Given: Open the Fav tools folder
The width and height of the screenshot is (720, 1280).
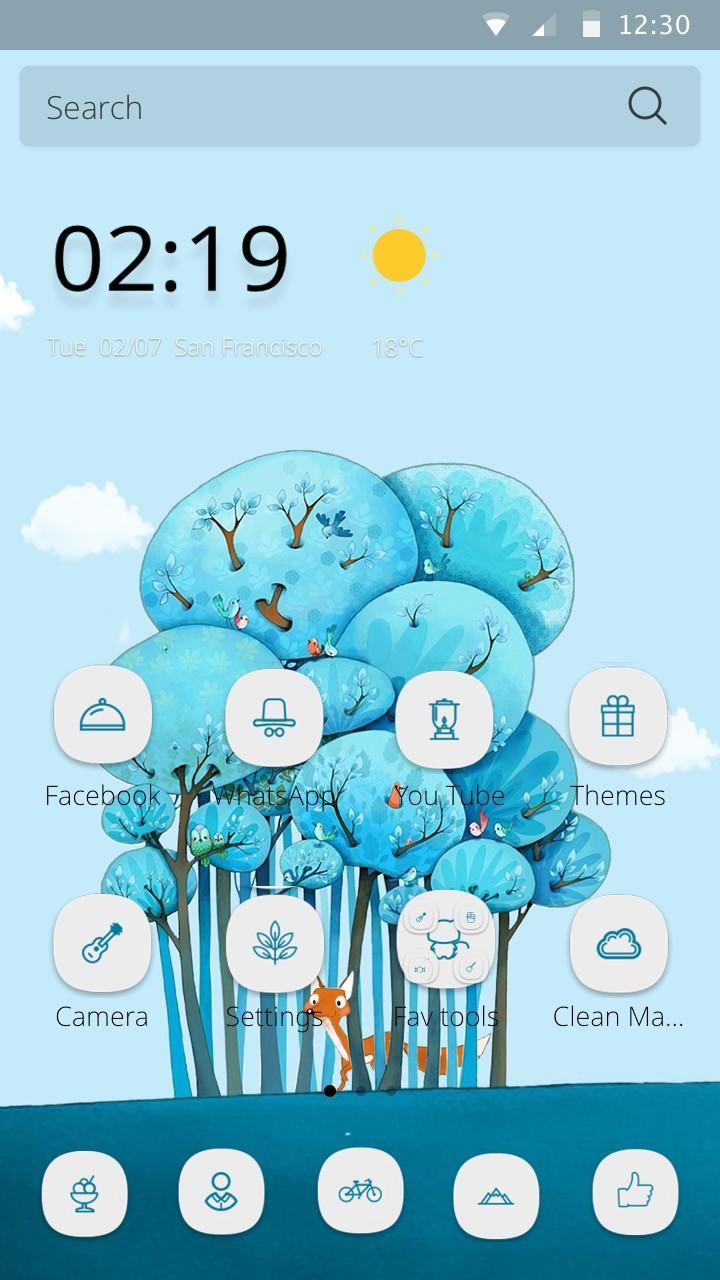Looking at the screenshot, I should (446, 941).
